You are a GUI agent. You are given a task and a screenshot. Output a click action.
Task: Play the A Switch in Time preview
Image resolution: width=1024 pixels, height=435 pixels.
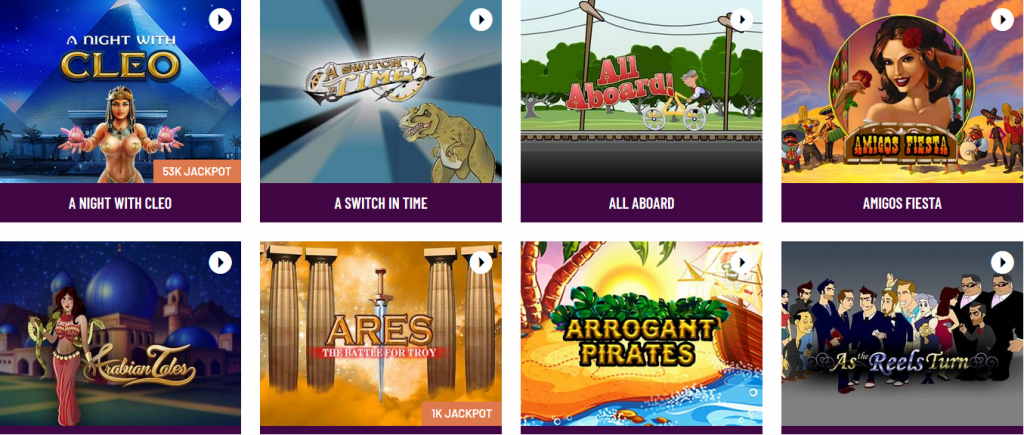tap(481, 19)
